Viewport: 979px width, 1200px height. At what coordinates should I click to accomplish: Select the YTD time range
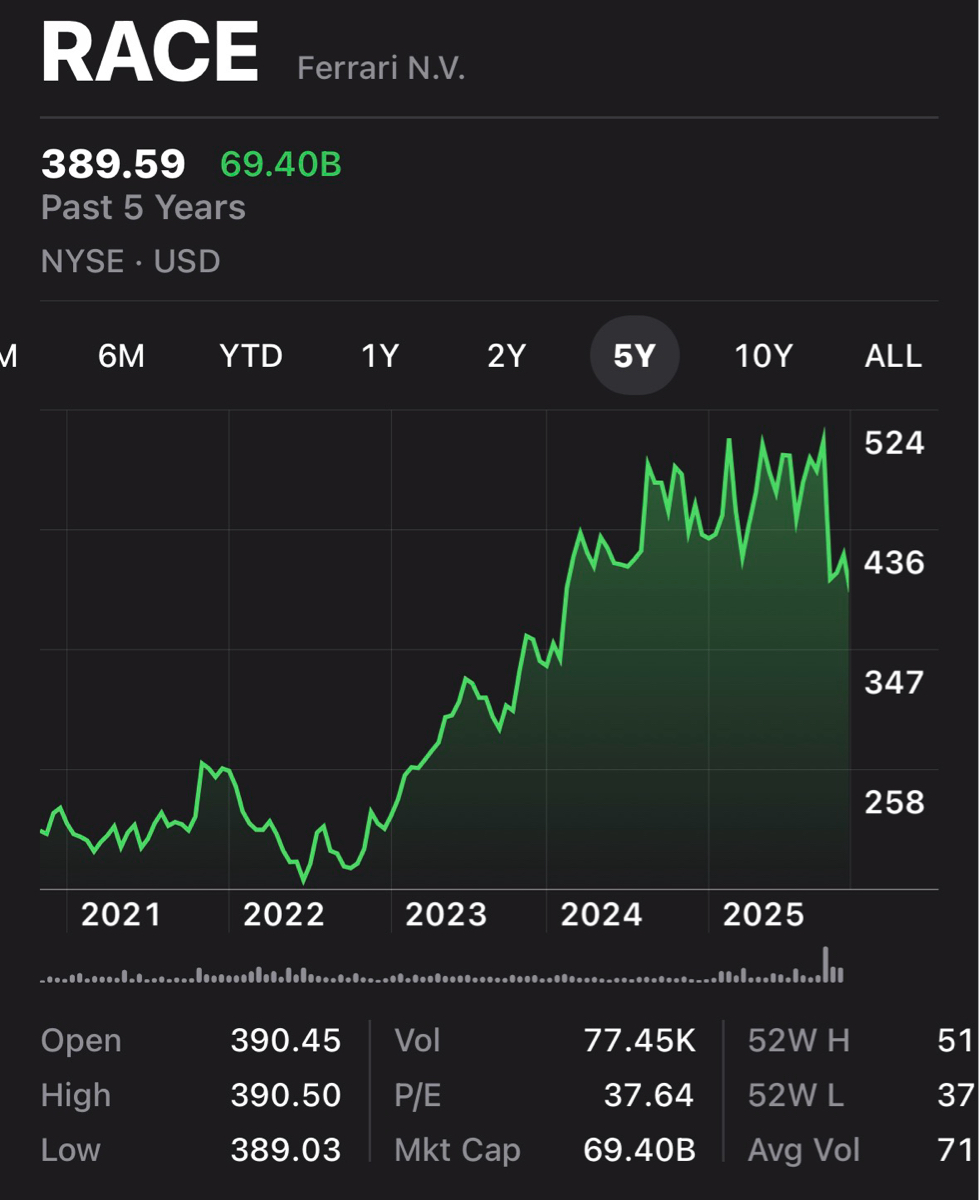click(x=251, y=356)
